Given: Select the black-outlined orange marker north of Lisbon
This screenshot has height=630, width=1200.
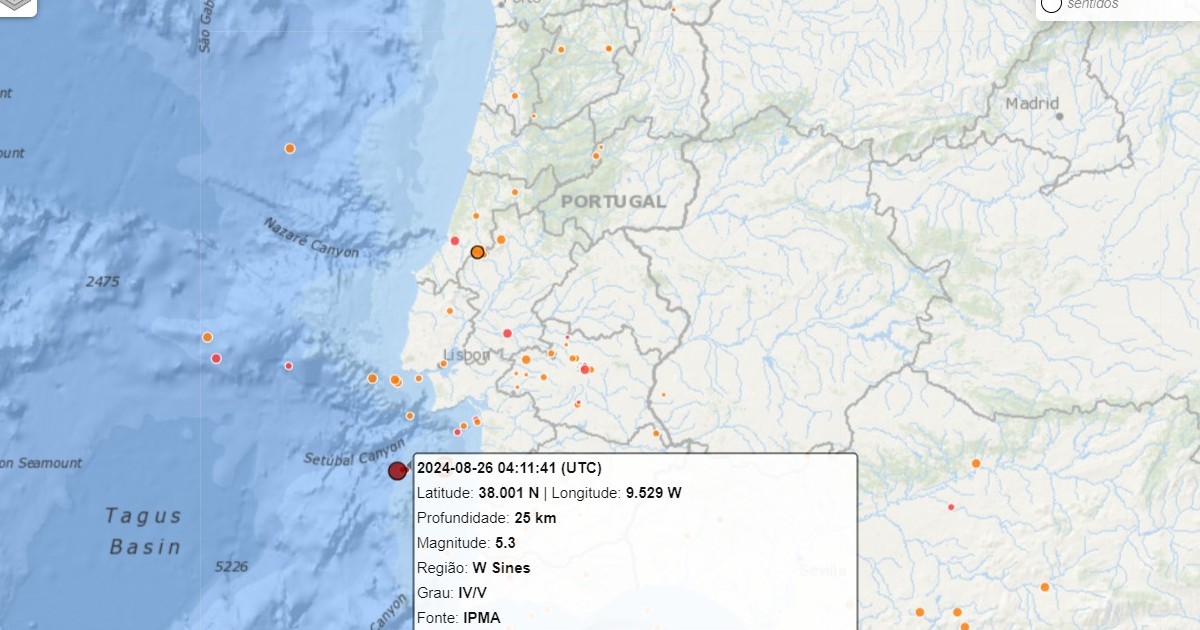Looking at the screenshot, I should point(478,252).
